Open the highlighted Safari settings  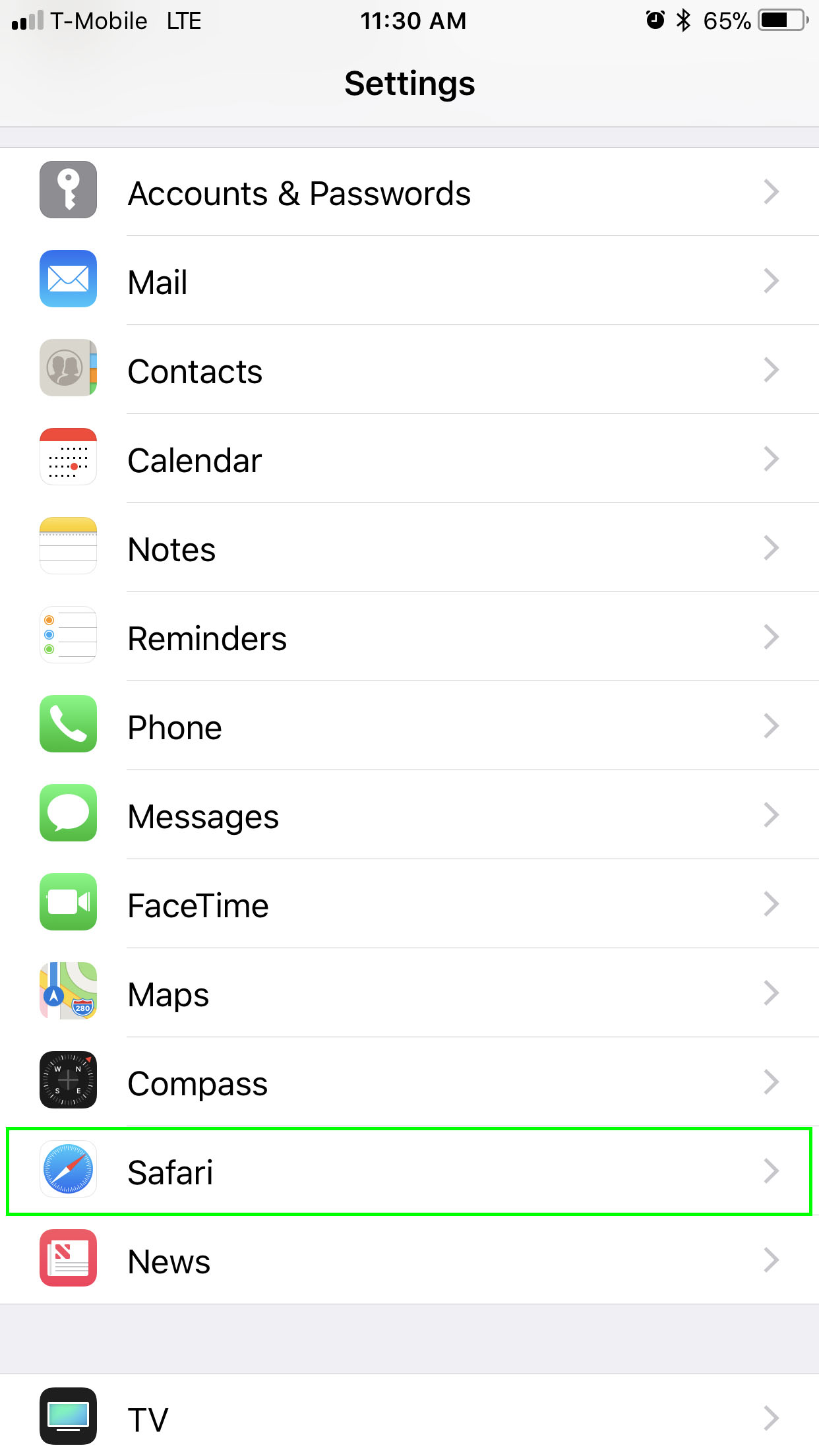(409, 1171)
